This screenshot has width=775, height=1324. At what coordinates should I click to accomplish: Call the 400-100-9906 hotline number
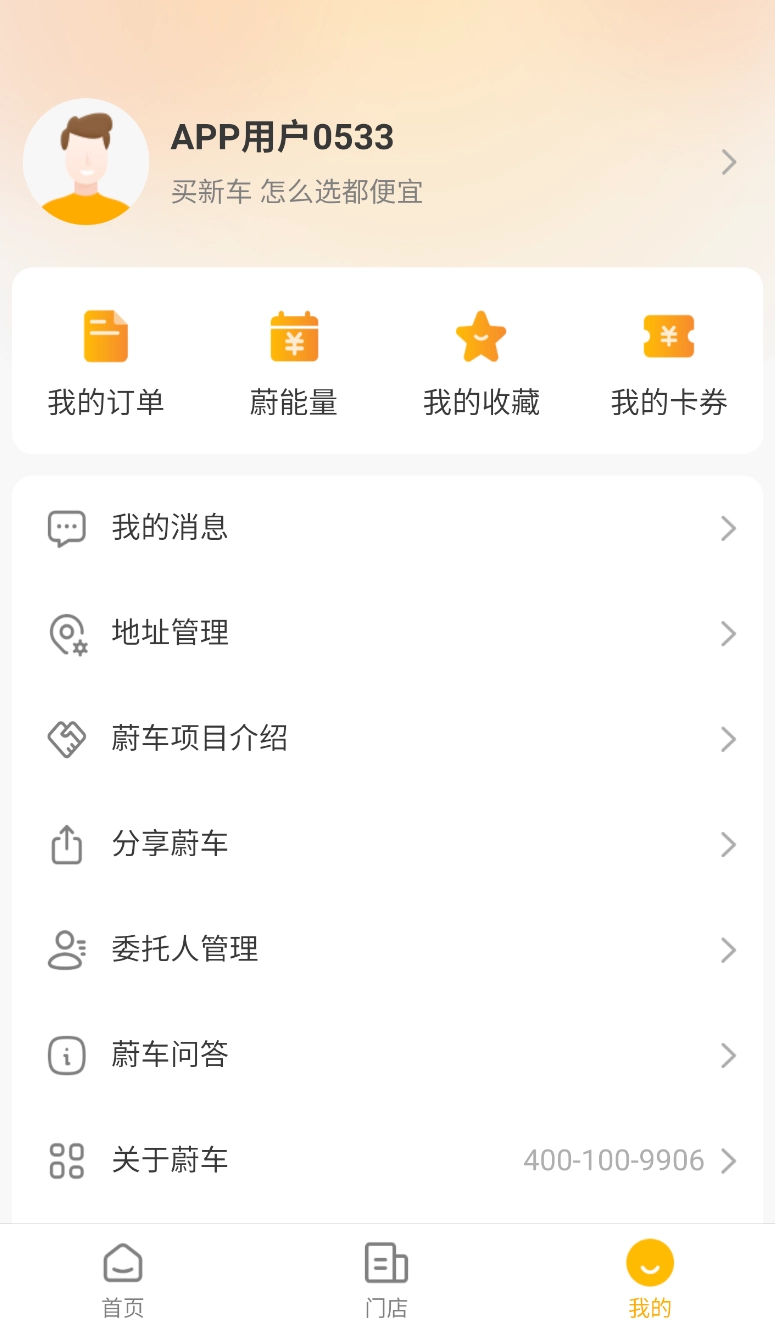614,1160
